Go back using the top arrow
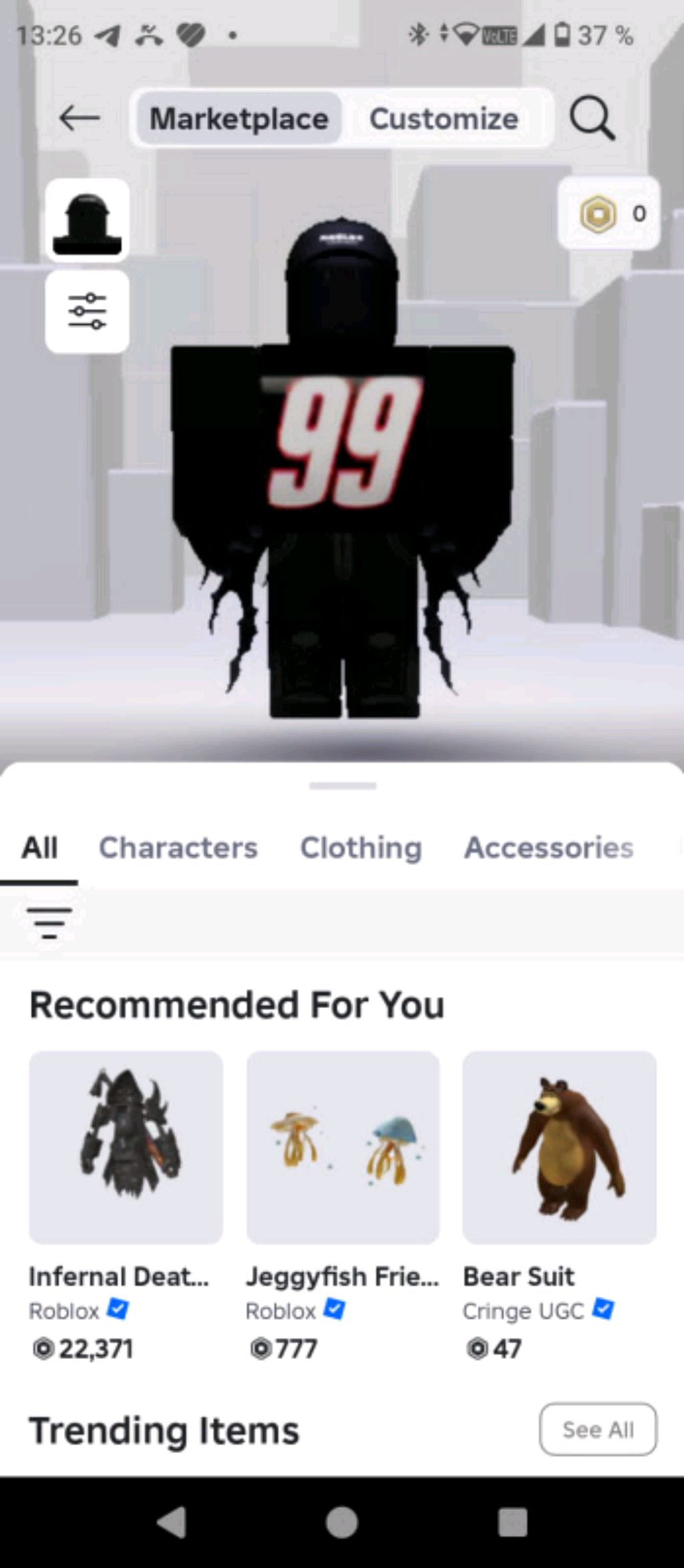The height and width of the screenshot is (1568, 684). tap(79, 118)
